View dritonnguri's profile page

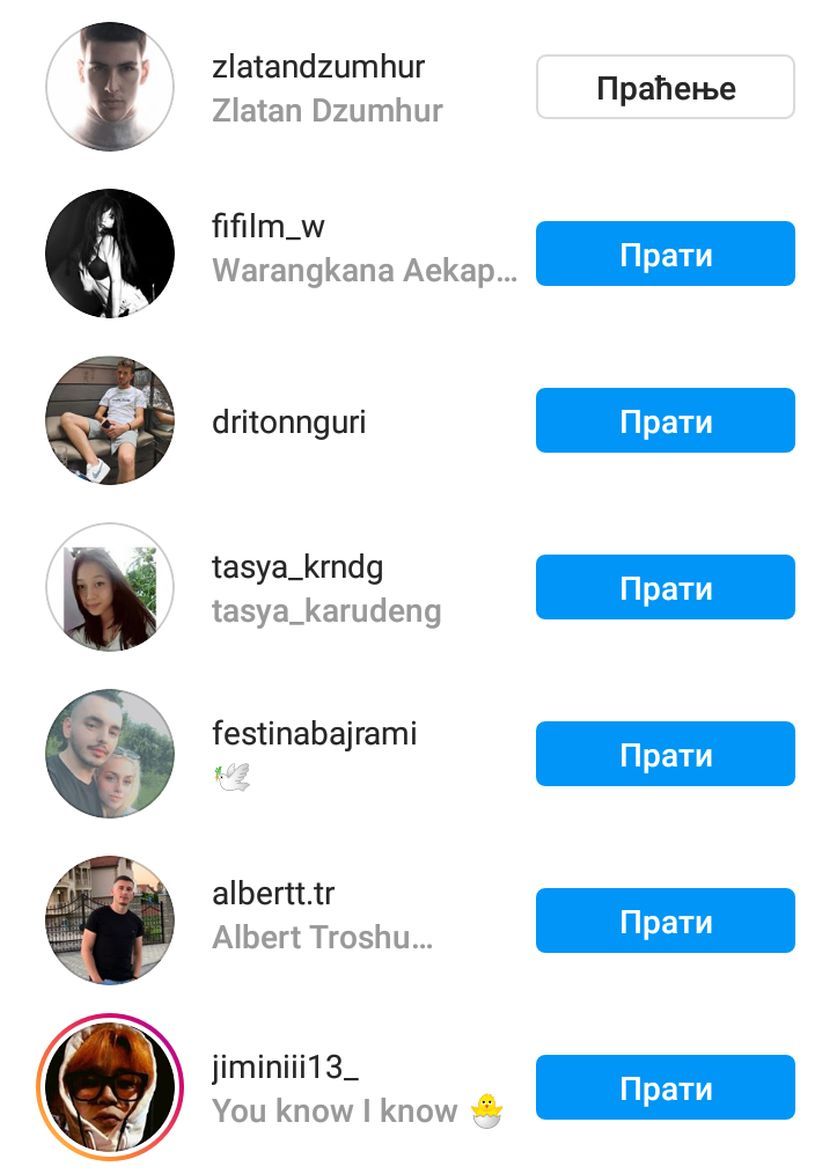pos(289,421)
